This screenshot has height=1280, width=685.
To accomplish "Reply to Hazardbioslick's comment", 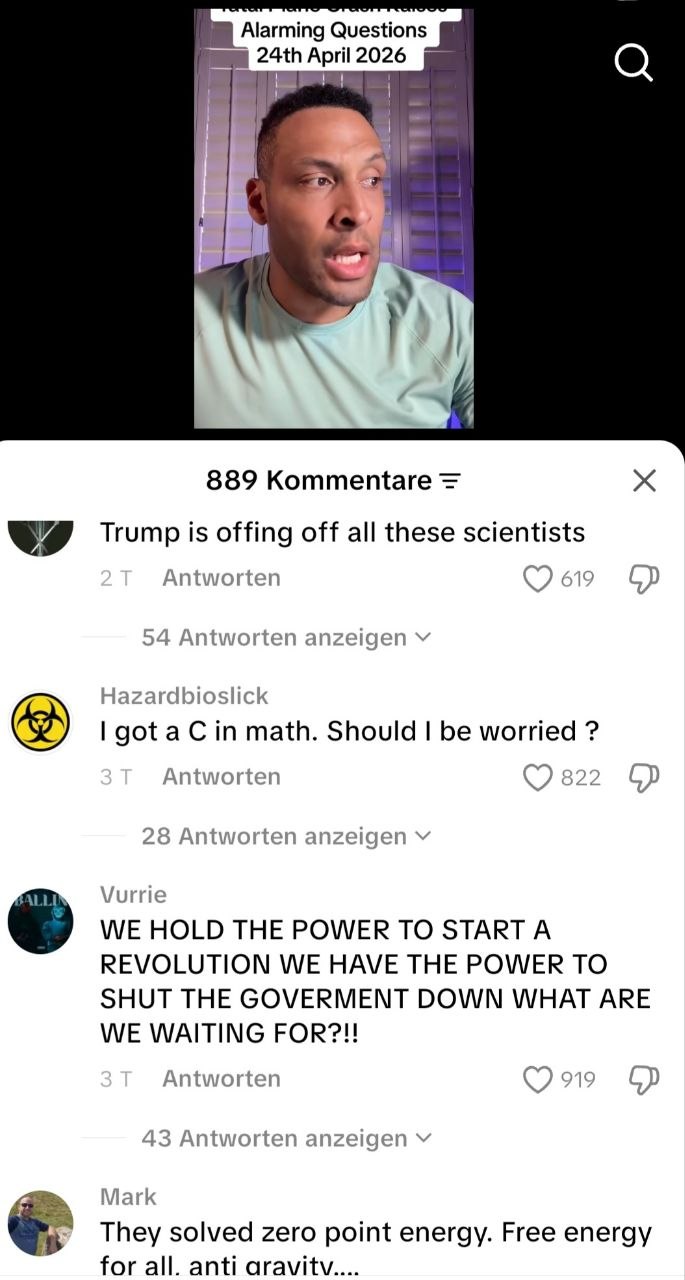I will pos(221,777).
